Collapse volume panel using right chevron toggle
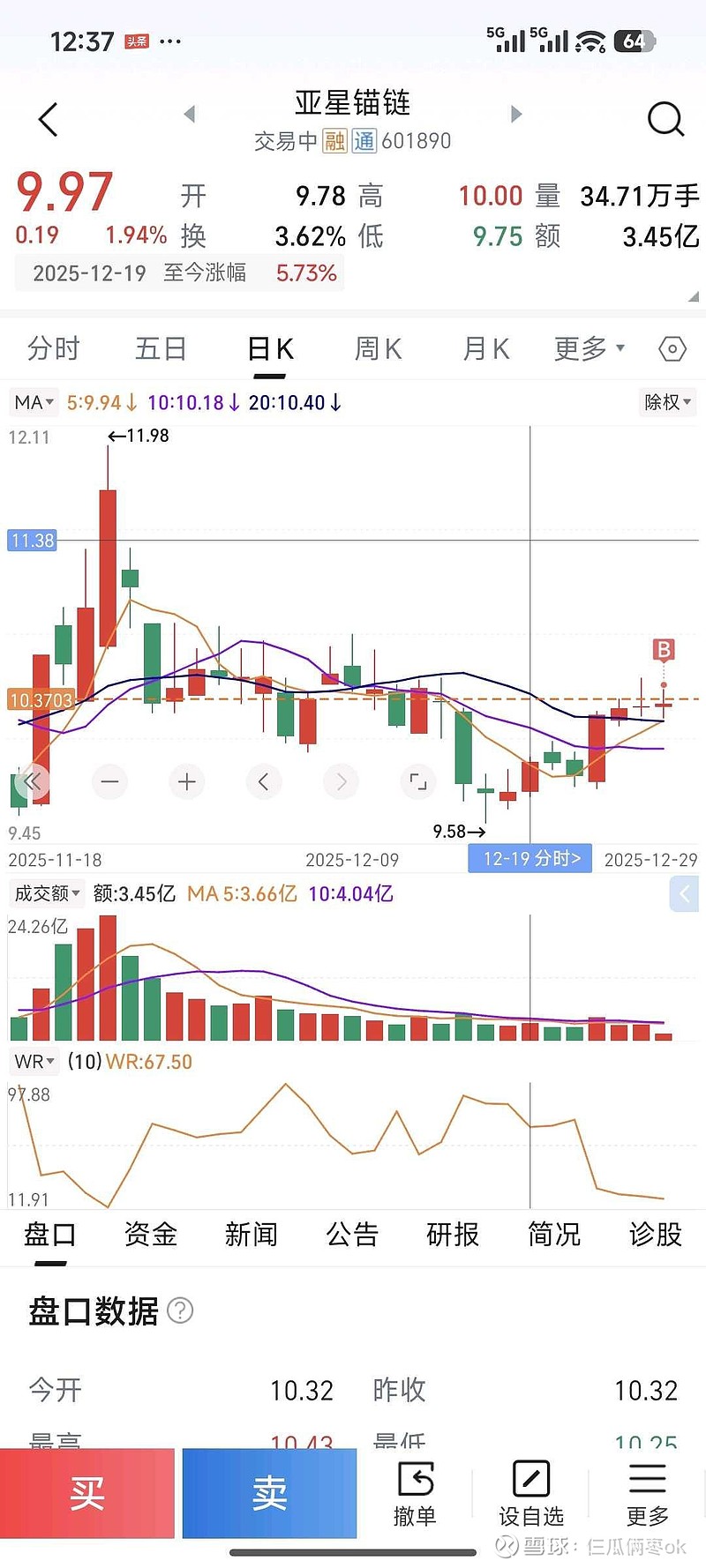706x1568 pixels. (684, 893)
